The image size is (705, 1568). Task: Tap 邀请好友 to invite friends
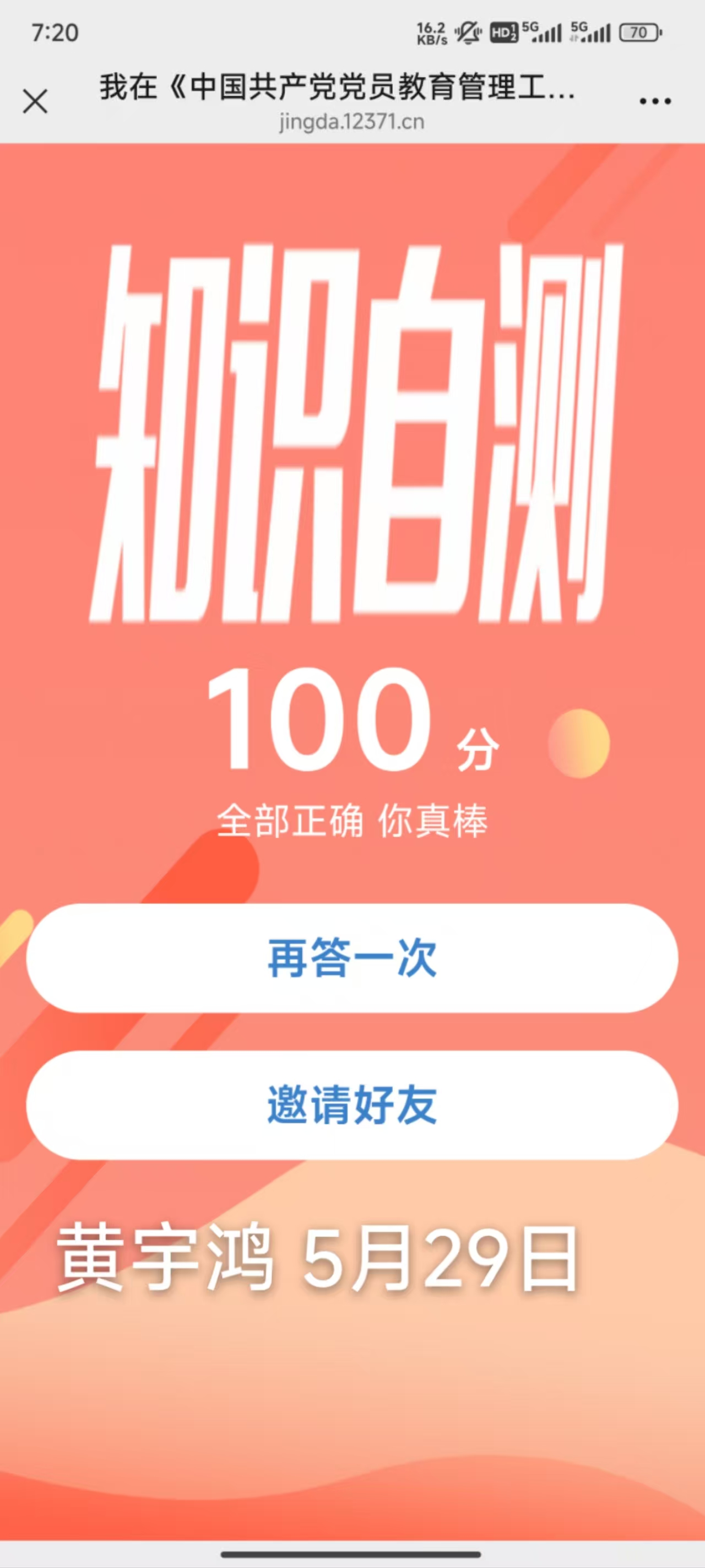click(351, 1105)
